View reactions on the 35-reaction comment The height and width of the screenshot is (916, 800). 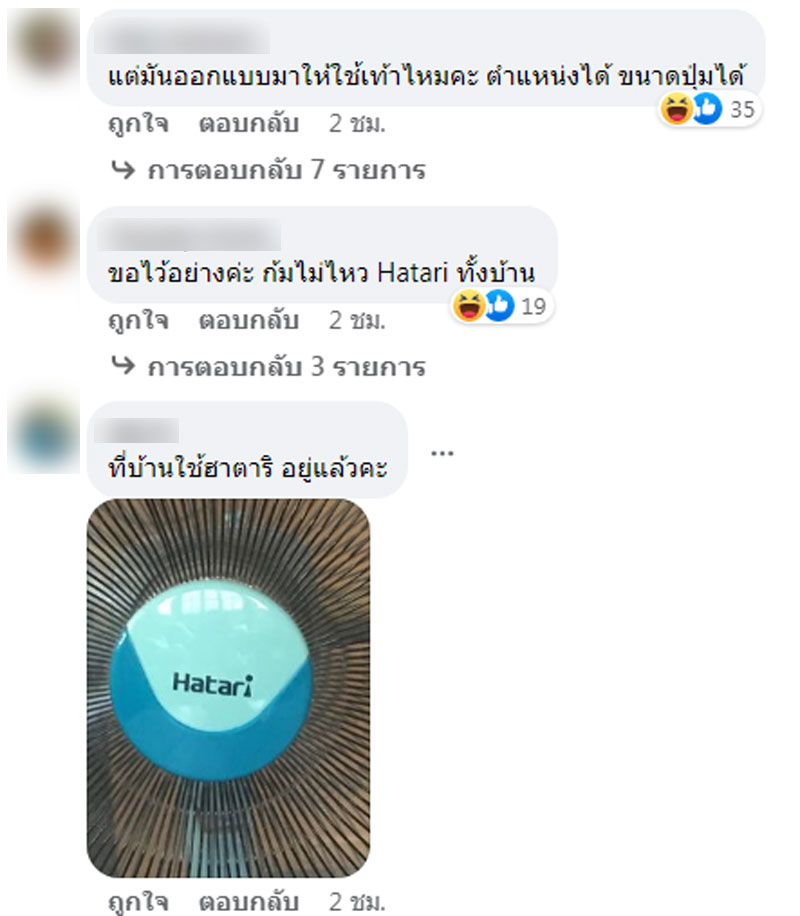coord(708,109)
